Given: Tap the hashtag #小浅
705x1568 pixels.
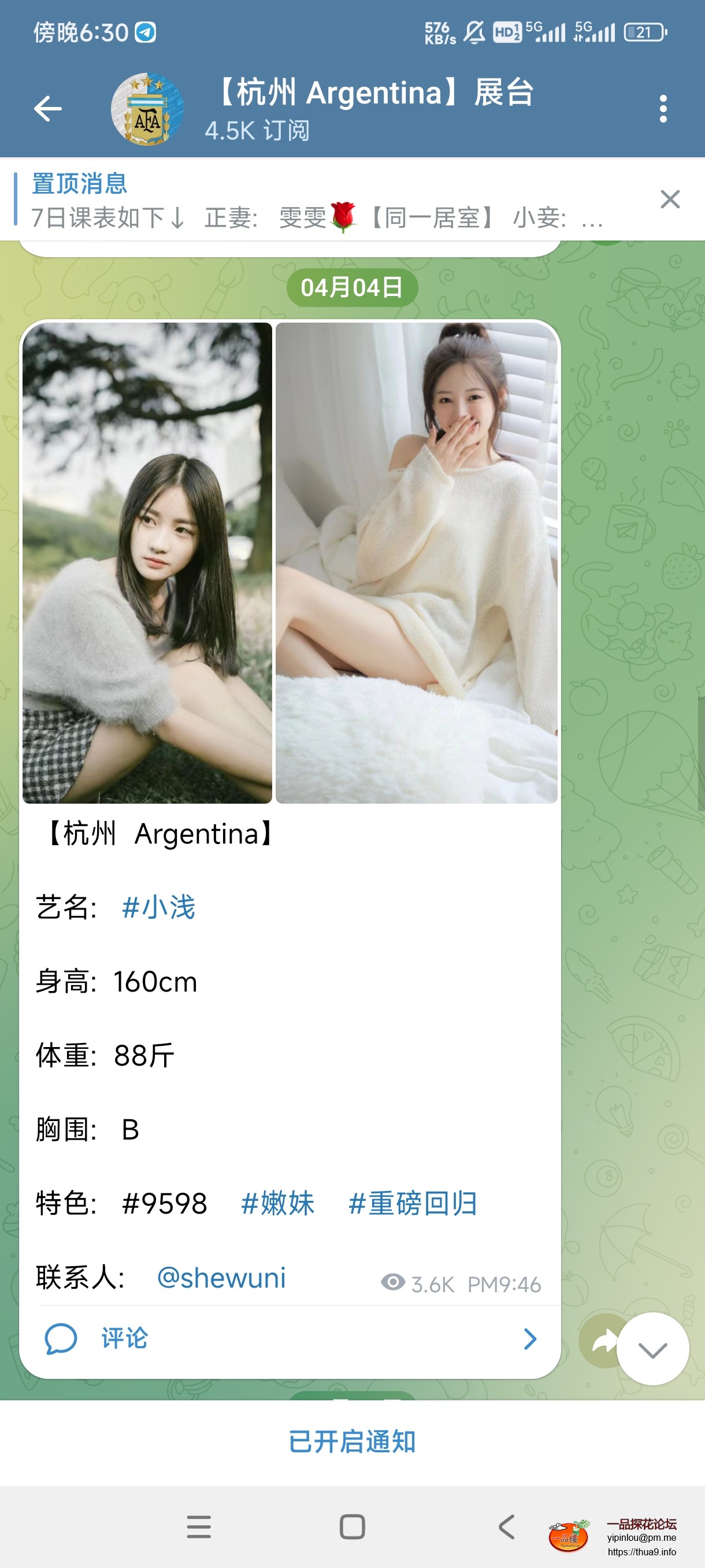Looking at the screenshot, I should point(158,907).
